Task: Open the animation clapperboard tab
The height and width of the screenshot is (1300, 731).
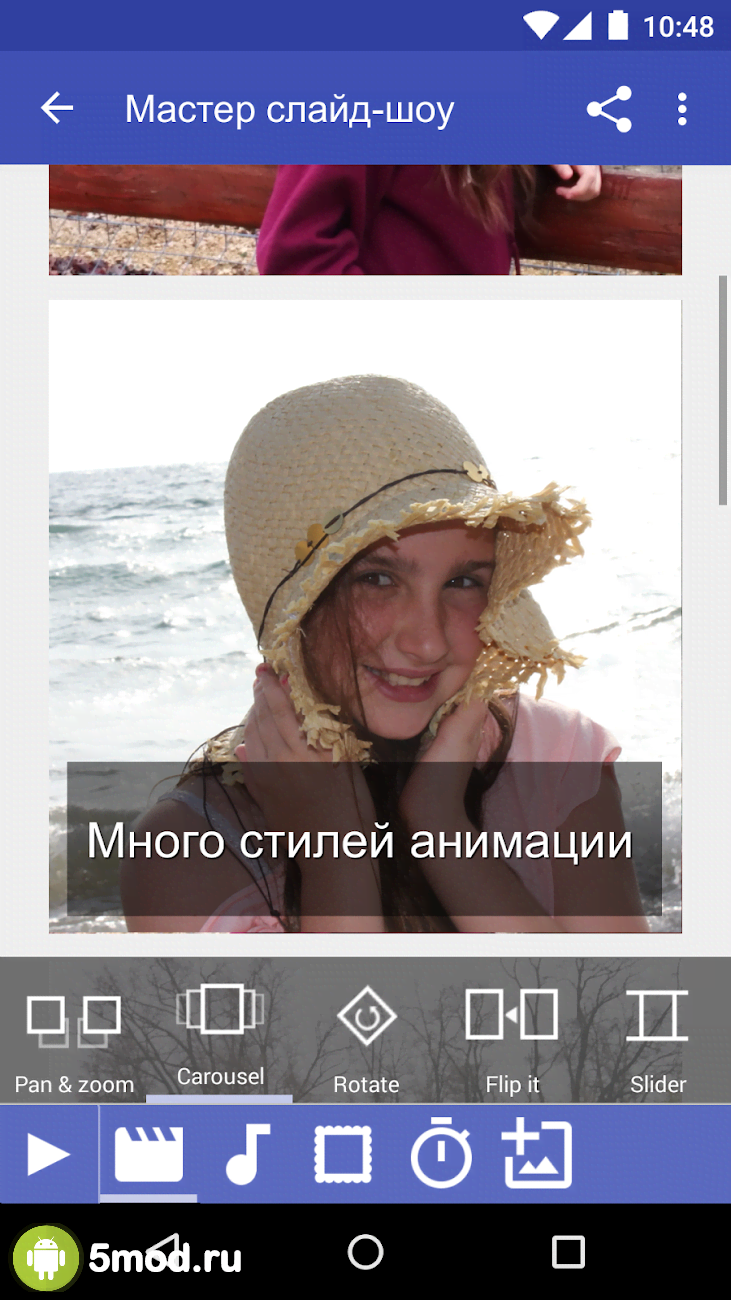Action: point(149,1155)
